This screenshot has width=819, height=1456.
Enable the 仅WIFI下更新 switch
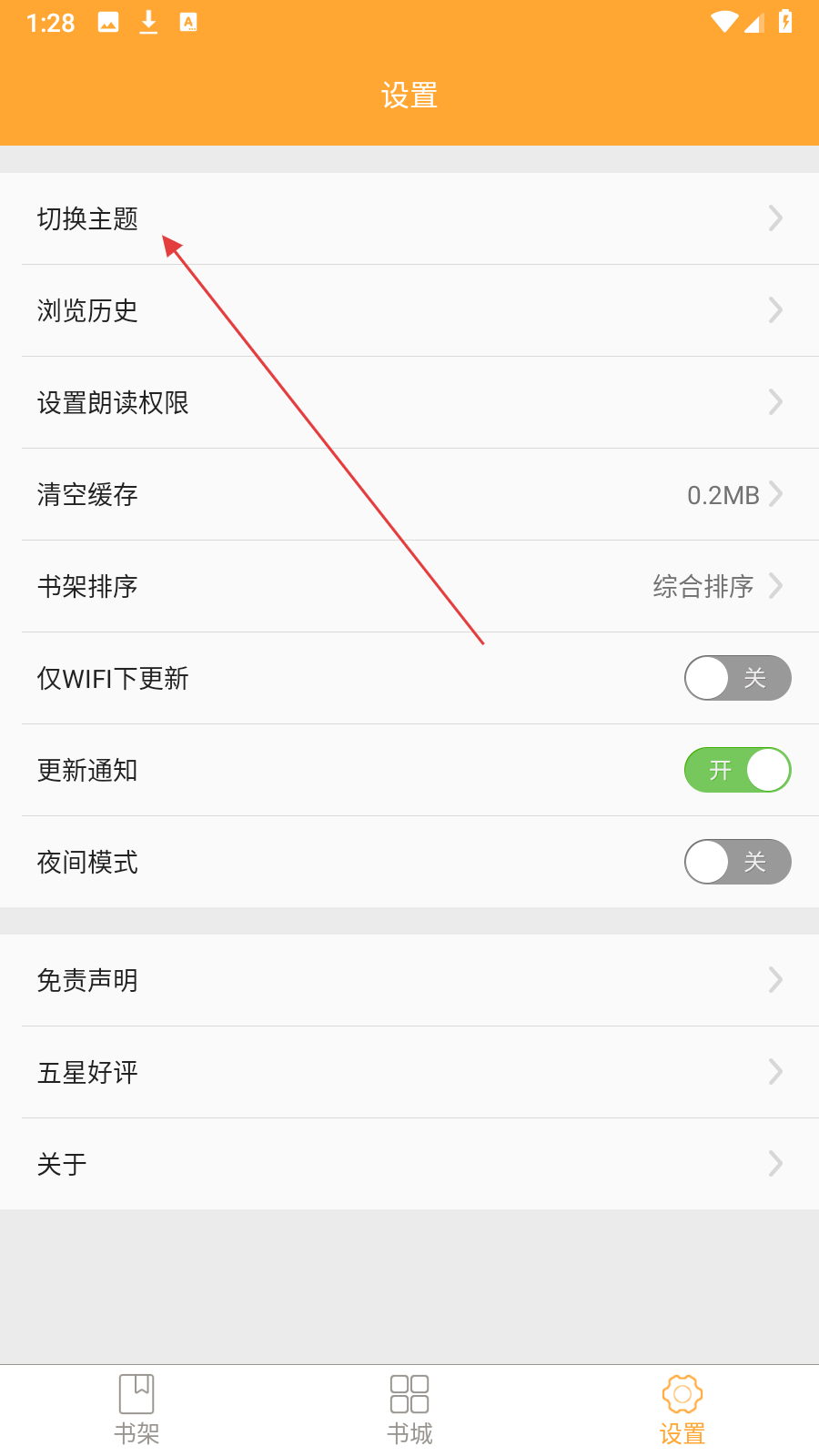tap(737, 678)
